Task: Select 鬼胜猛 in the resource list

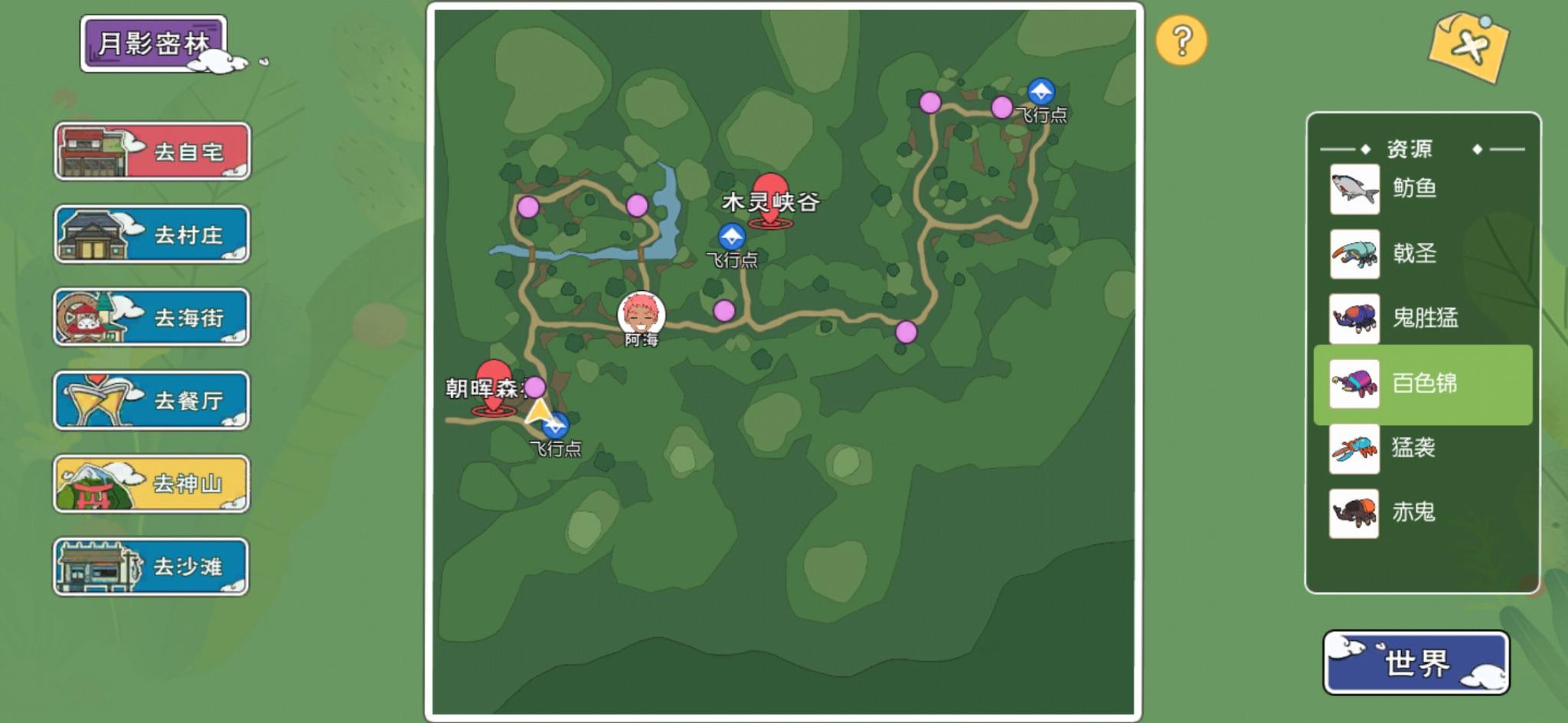Action: 1423,318
